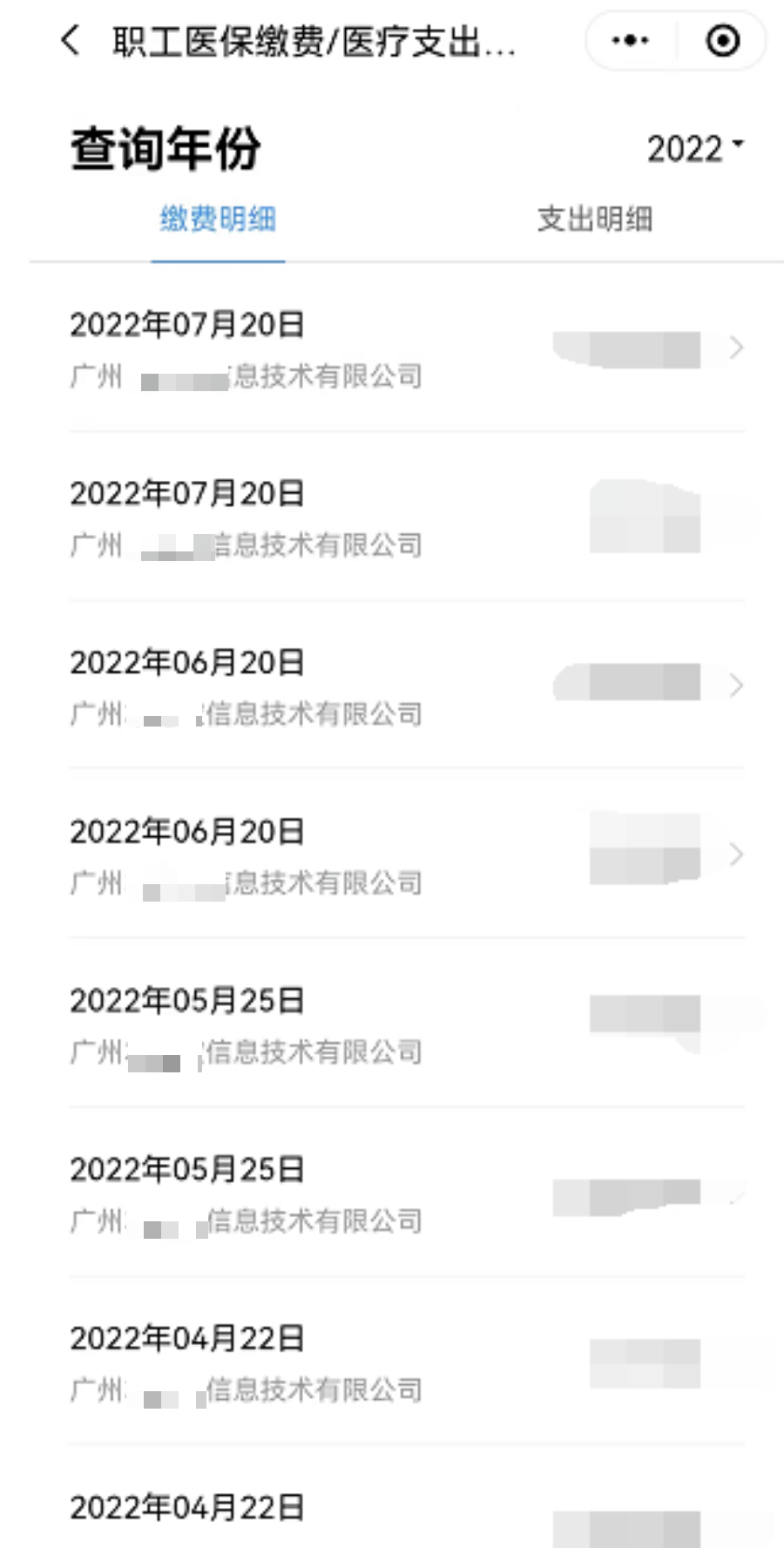Go back from the 职工医保缴费 page
This screenshot has width=784, height=1548.
click(x=71, y=41)
